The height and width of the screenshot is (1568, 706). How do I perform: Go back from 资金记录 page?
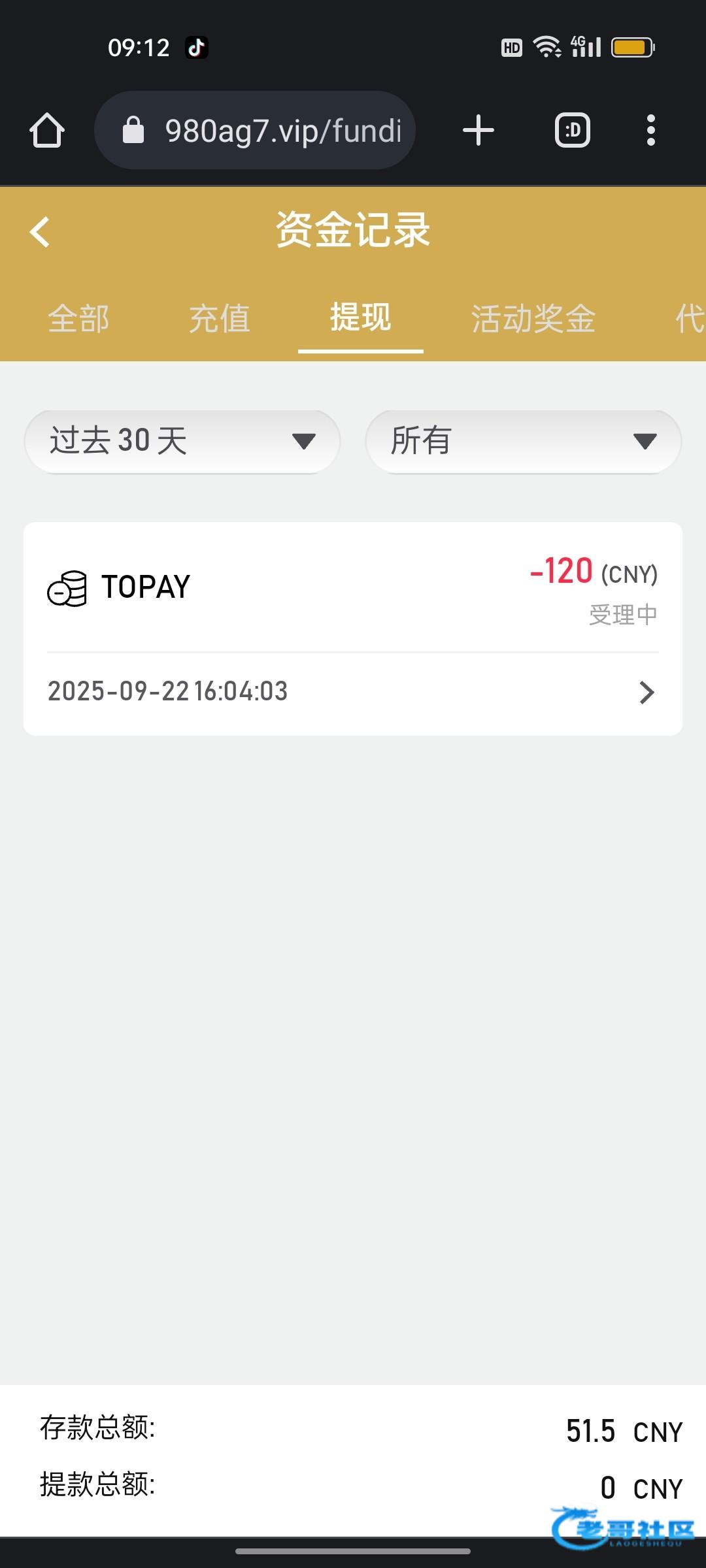(x=40, y=232)
